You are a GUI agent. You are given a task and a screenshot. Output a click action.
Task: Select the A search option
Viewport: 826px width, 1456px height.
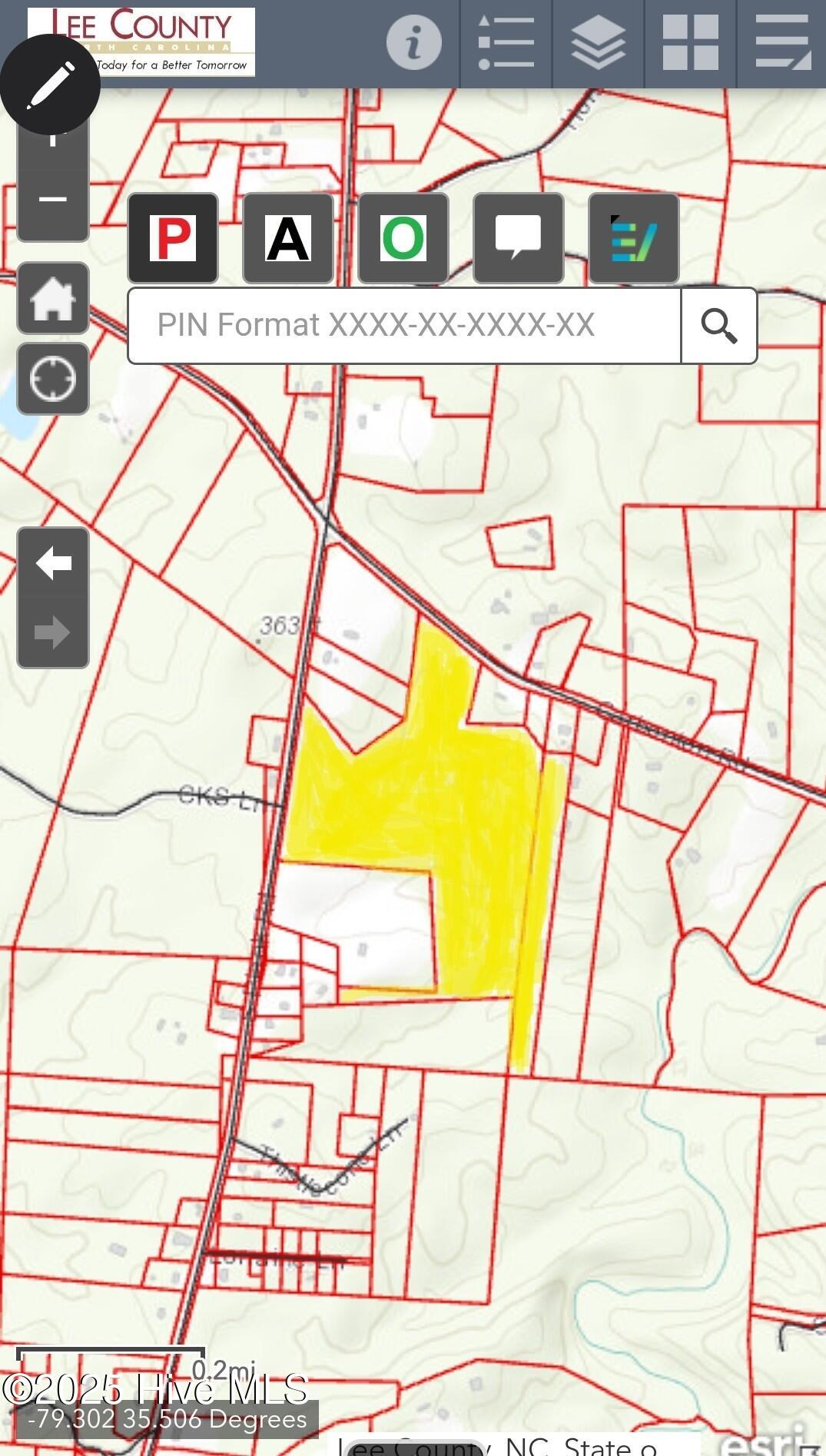tap(288, 238)
